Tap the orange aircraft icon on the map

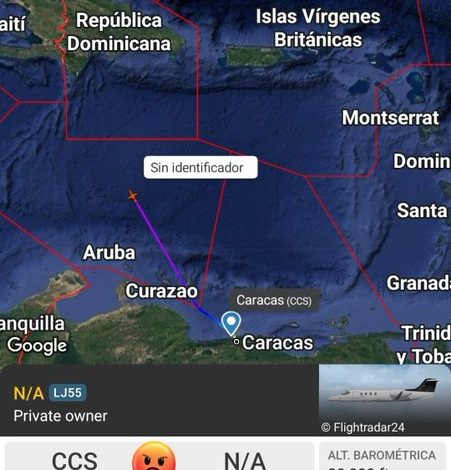[133, 196]
